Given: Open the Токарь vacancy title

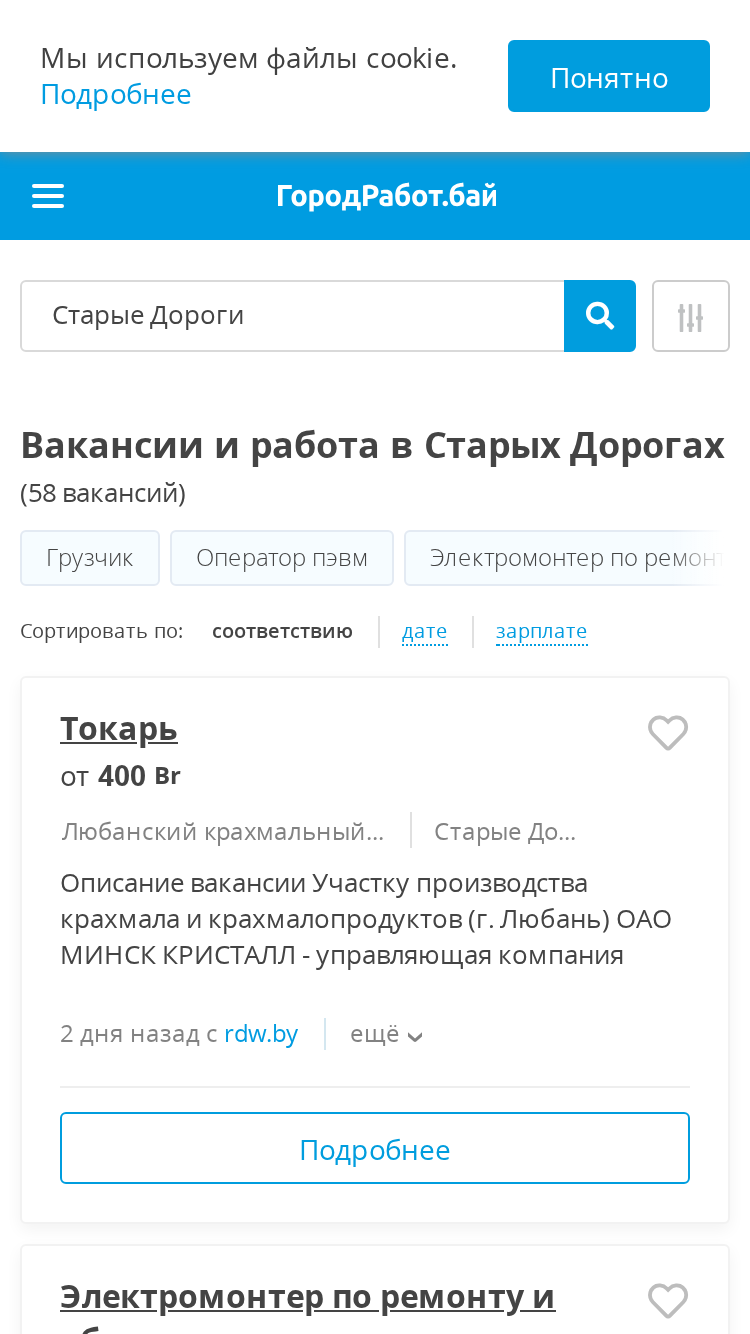Looking at the screenshot, I should [x=119, y=730].
